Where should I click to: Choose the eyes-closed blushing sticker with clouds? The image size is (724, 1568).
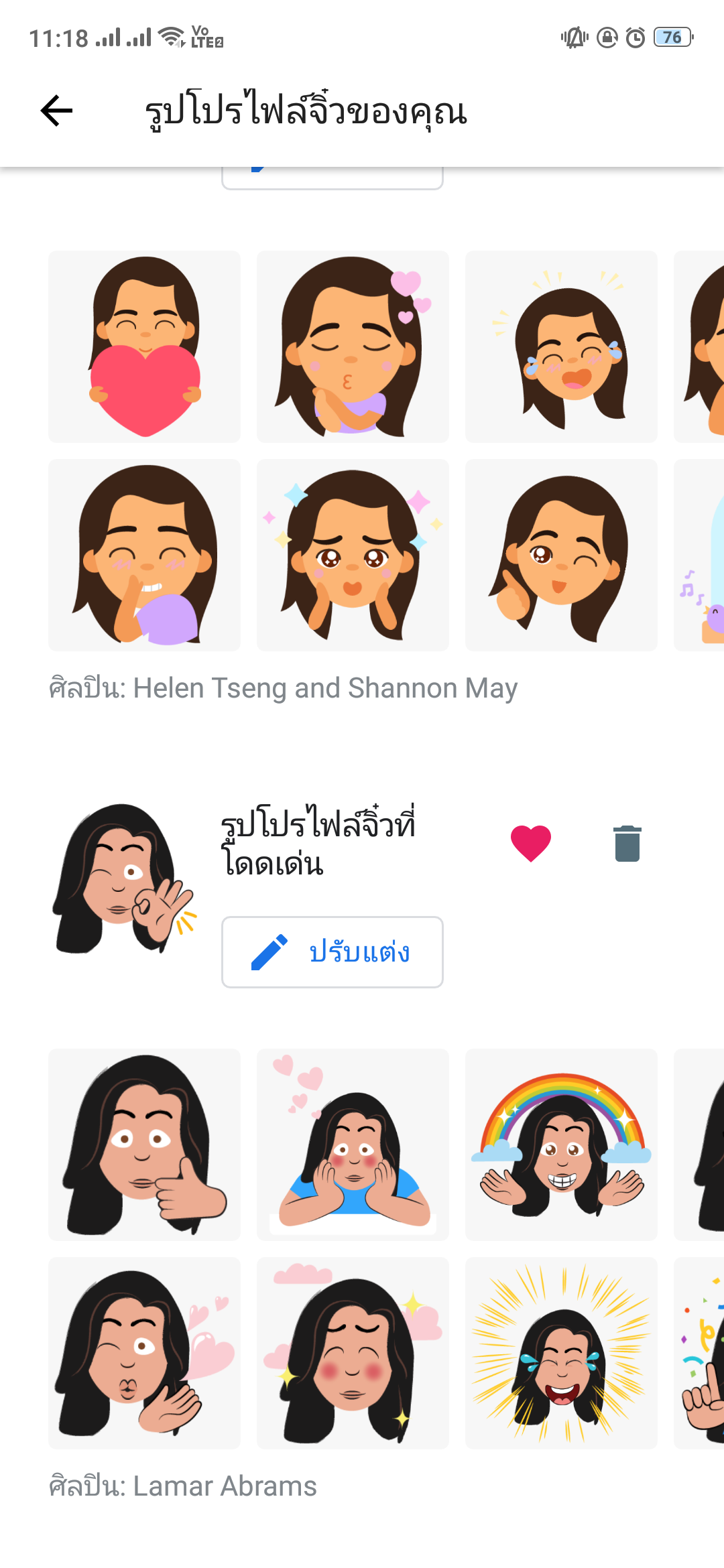[x=353, y=1353]
